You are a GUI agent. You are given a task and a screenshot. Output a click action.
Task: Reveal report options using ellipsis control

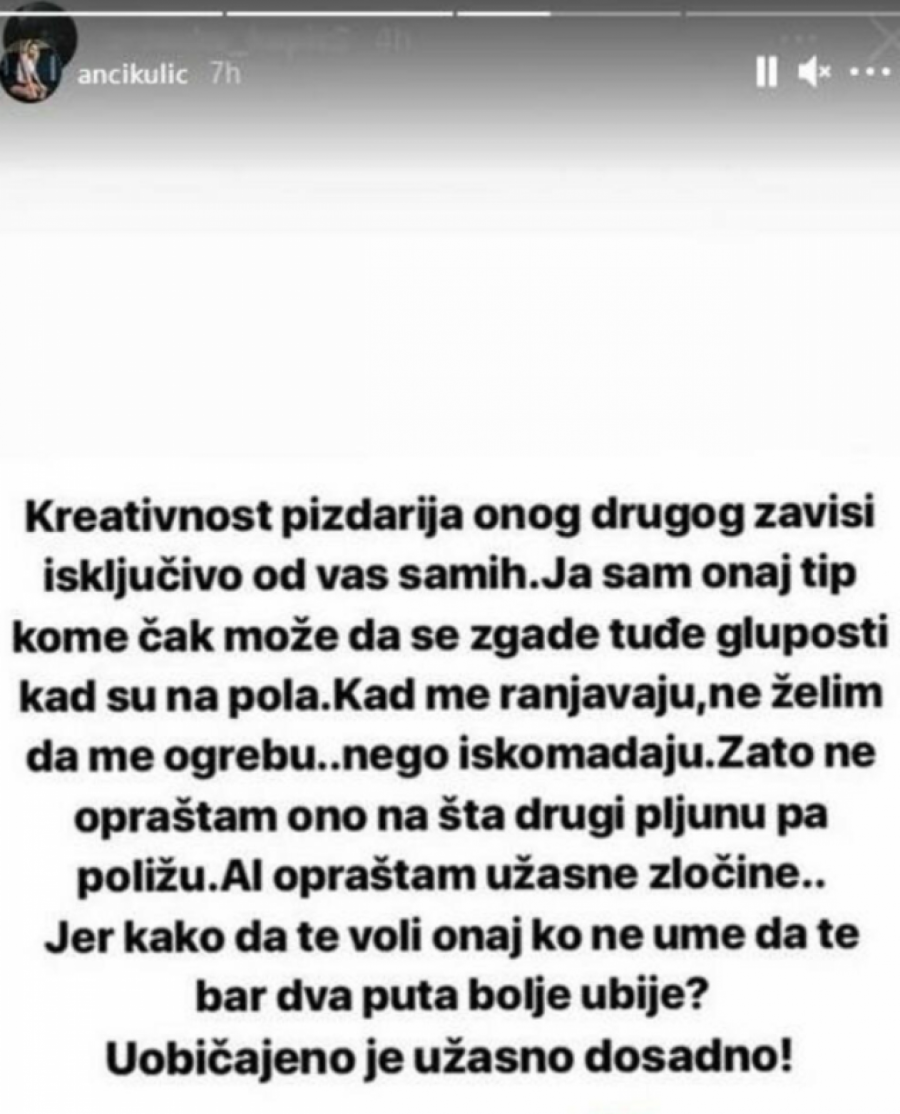868,73
